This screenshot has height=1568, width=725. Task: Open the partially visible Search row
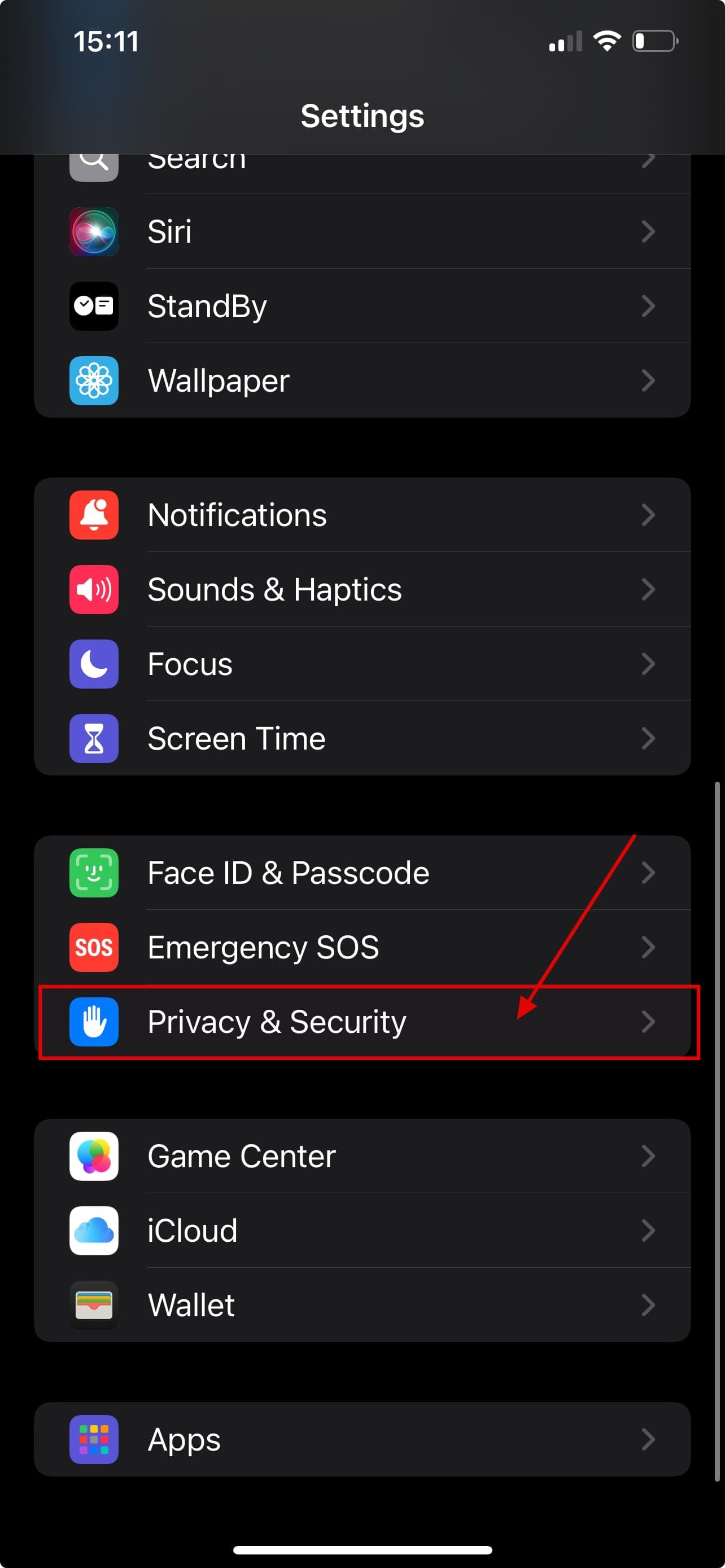pos(361,168)
